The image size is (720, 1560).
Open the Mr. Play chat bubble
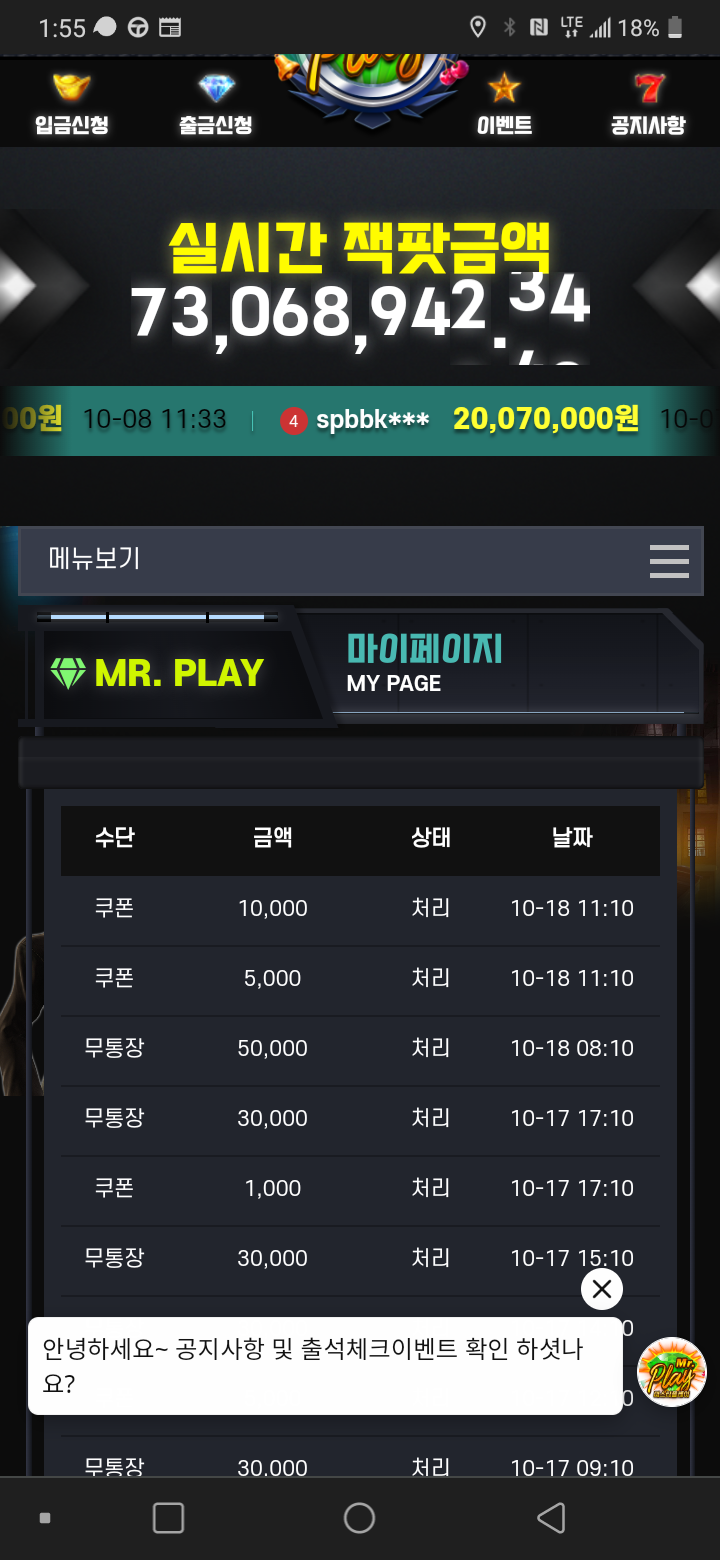(x=672, y=1372)
